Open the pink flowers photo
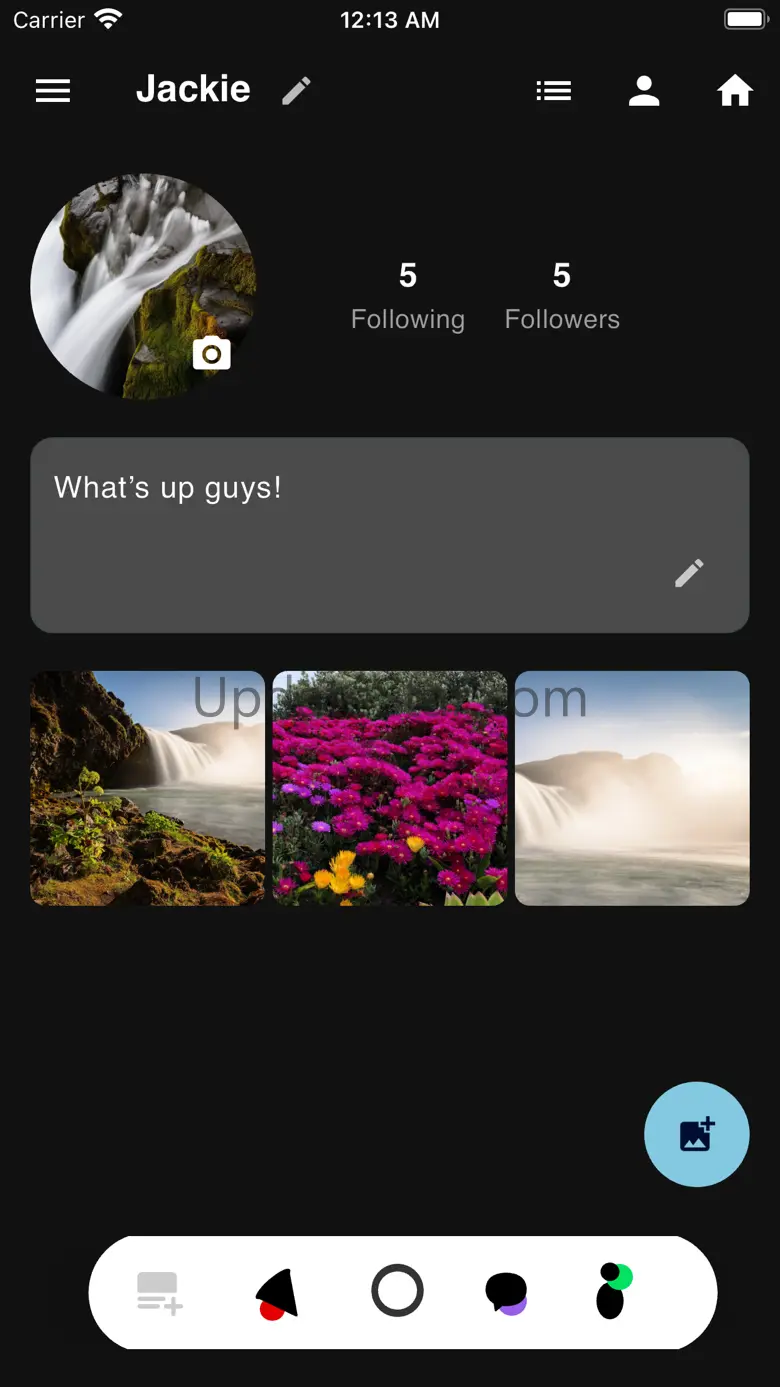Screen dimensions: 780x1387 coord(390,788)
